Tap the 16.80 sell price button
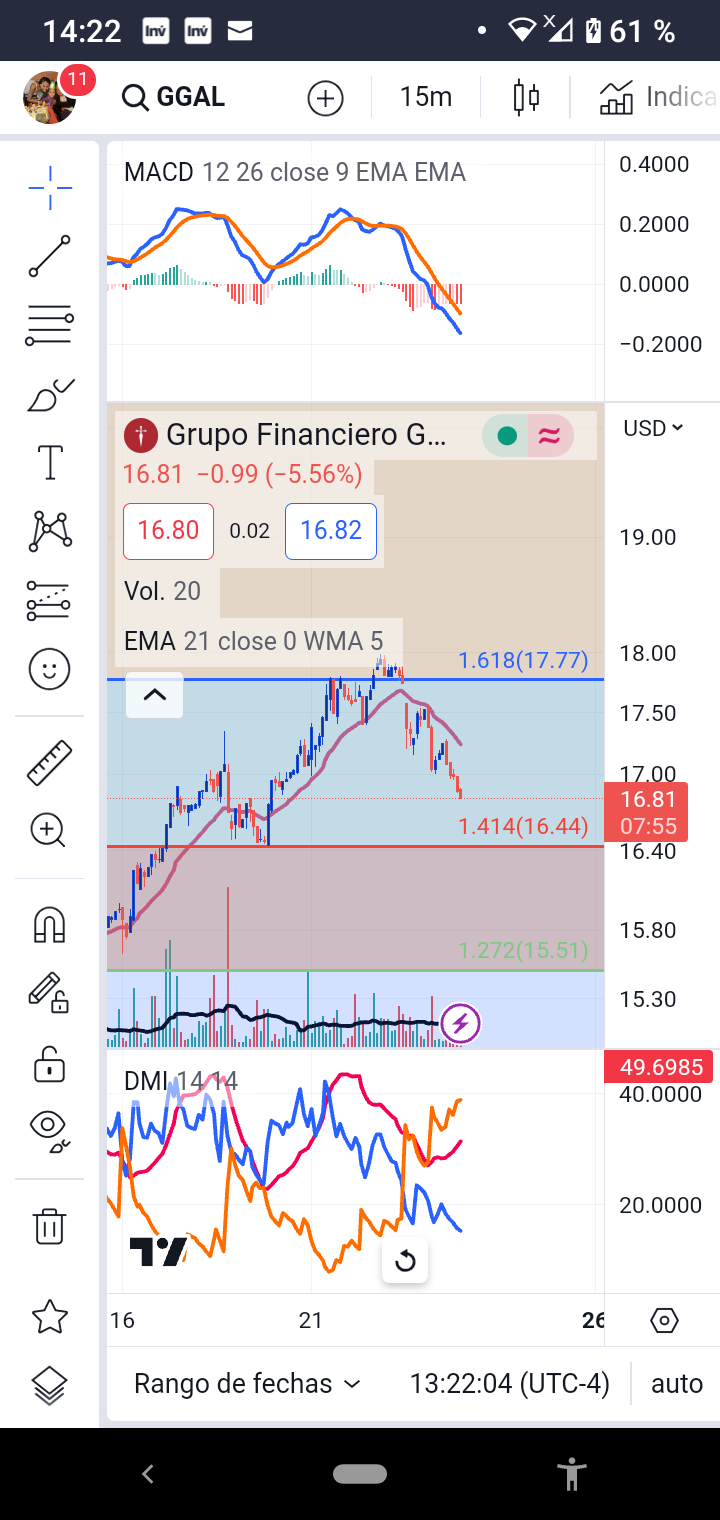The width and height of the screenshot is (720, 1520). (x=168, y=530)
